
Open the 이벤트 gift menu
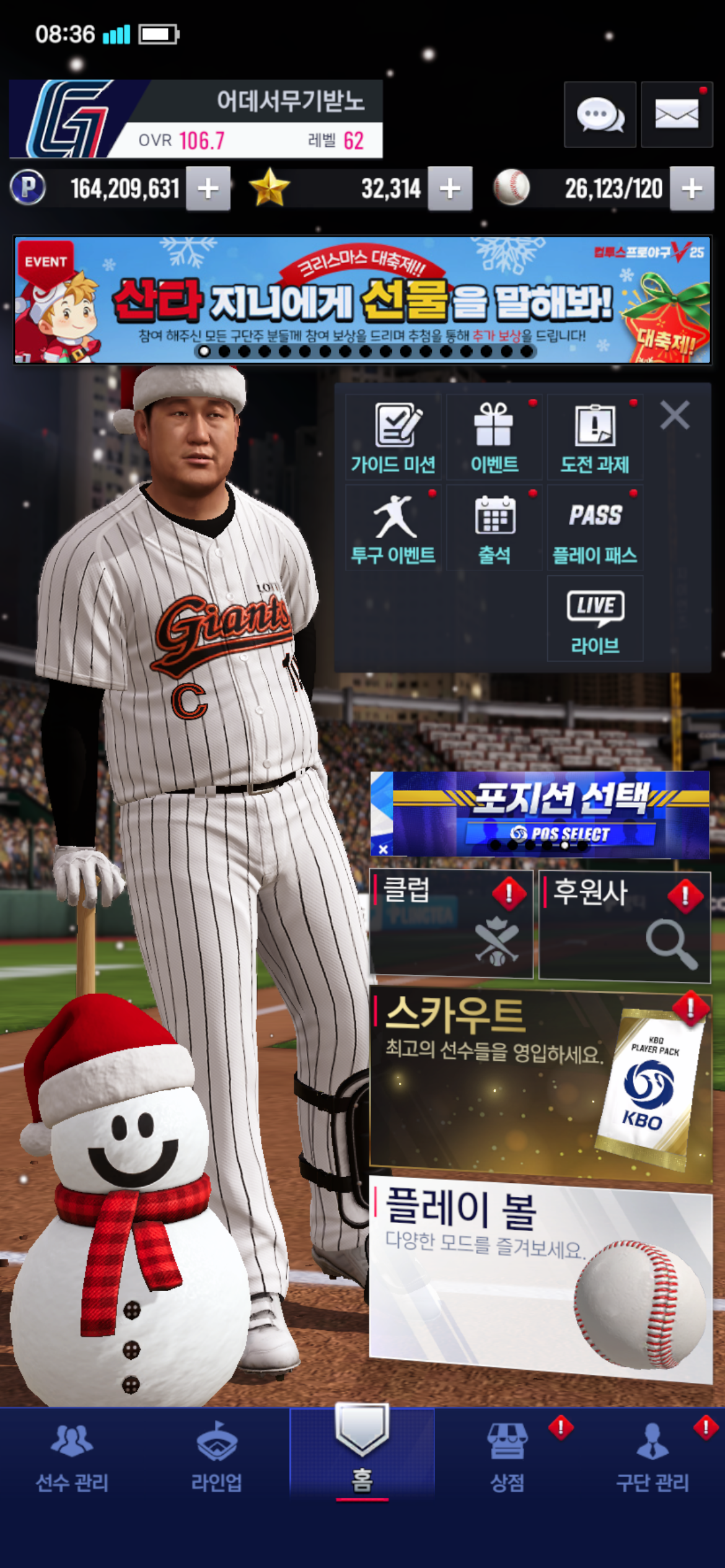click(x=494, y=438)
